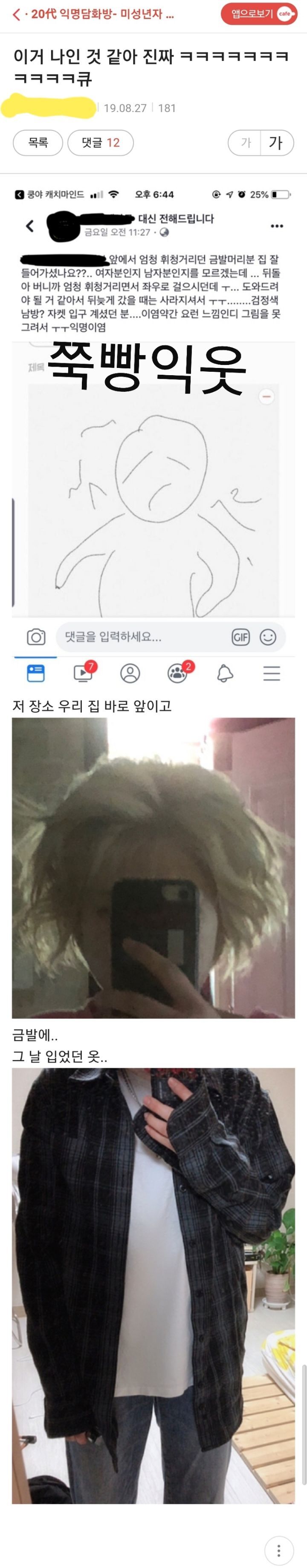307x1568 pixels.
Task: Return to the post list via 목록
Action: click(38, 142)
